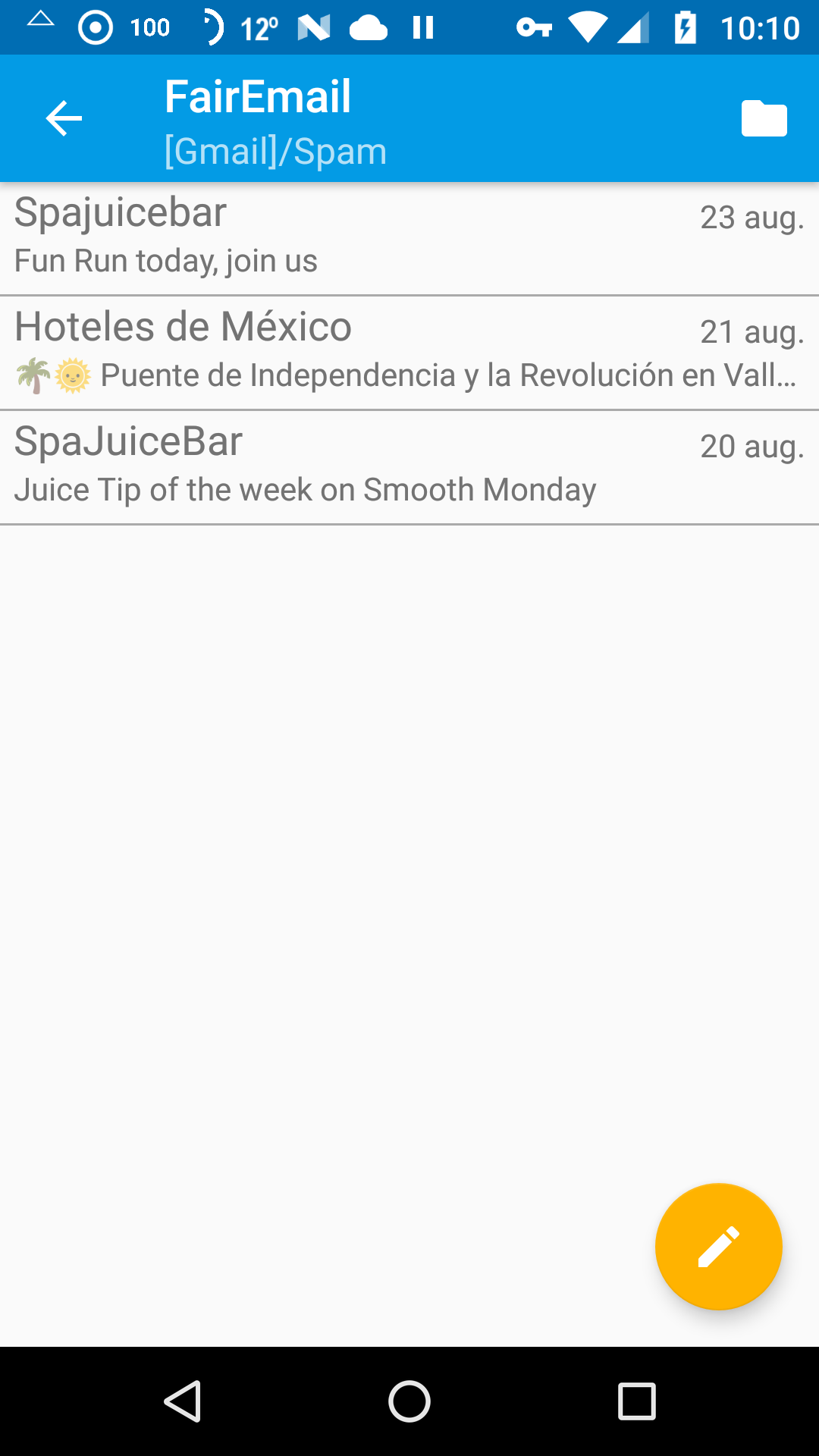Open the folders icon in the toolbar
This screenshot has width=819, height=1456.
pyautogui.click(x=764, y=118)
